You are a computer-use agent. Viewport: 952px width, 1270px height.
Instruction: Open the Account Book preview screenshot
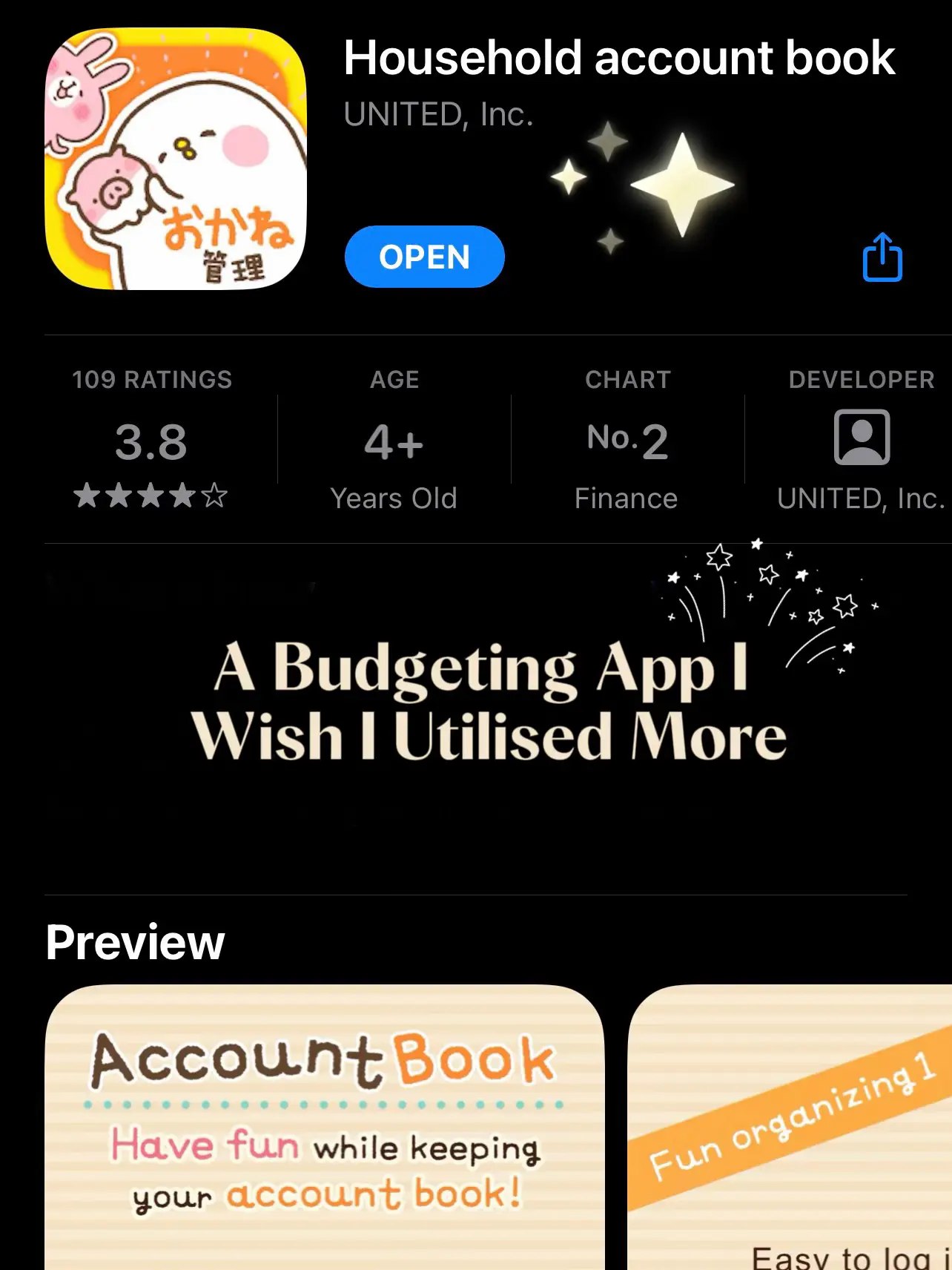[325, 1128]
